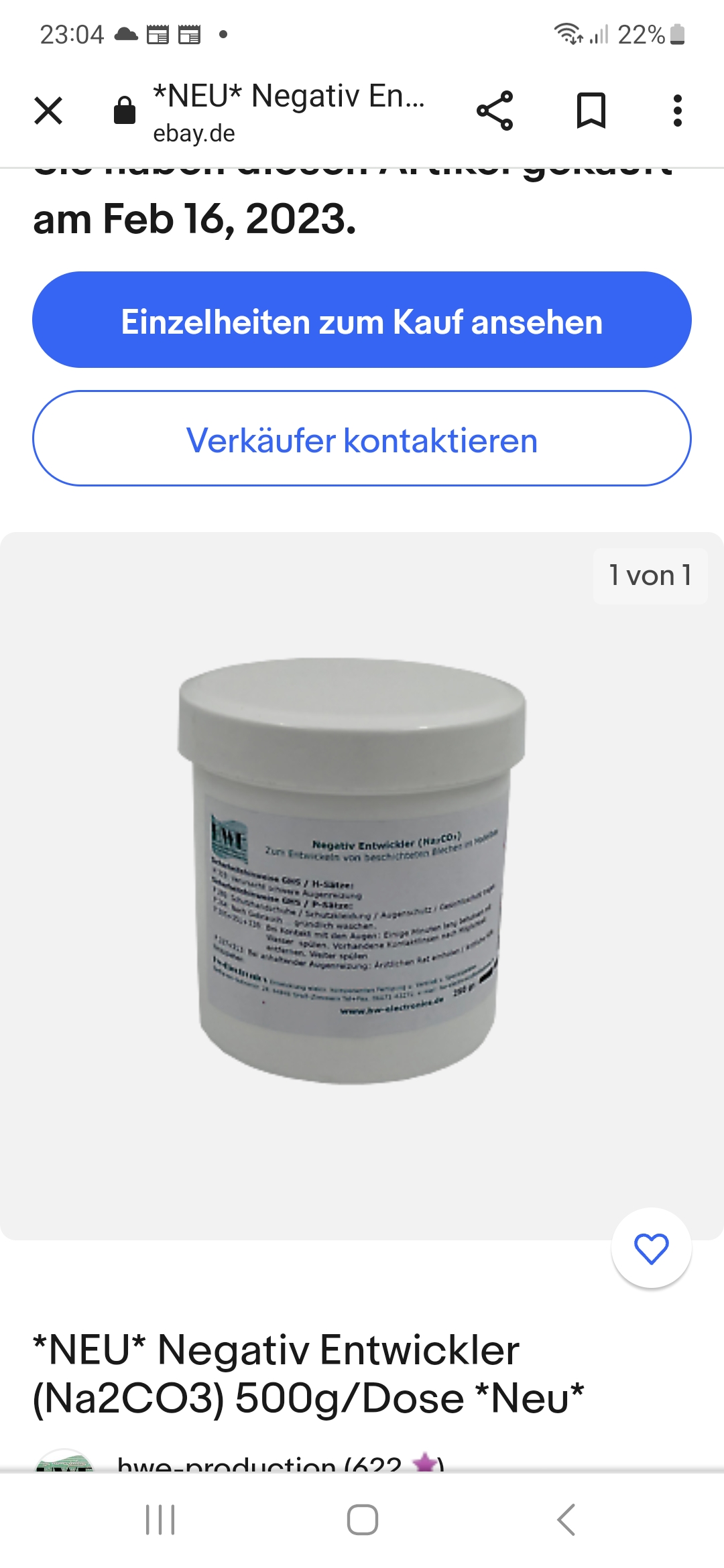Image resolution: width=724 pixels, height=1568 pixels.
Task: Tap Einzelheiten zum Kauf ansehen button
Action: click(362, 320)
